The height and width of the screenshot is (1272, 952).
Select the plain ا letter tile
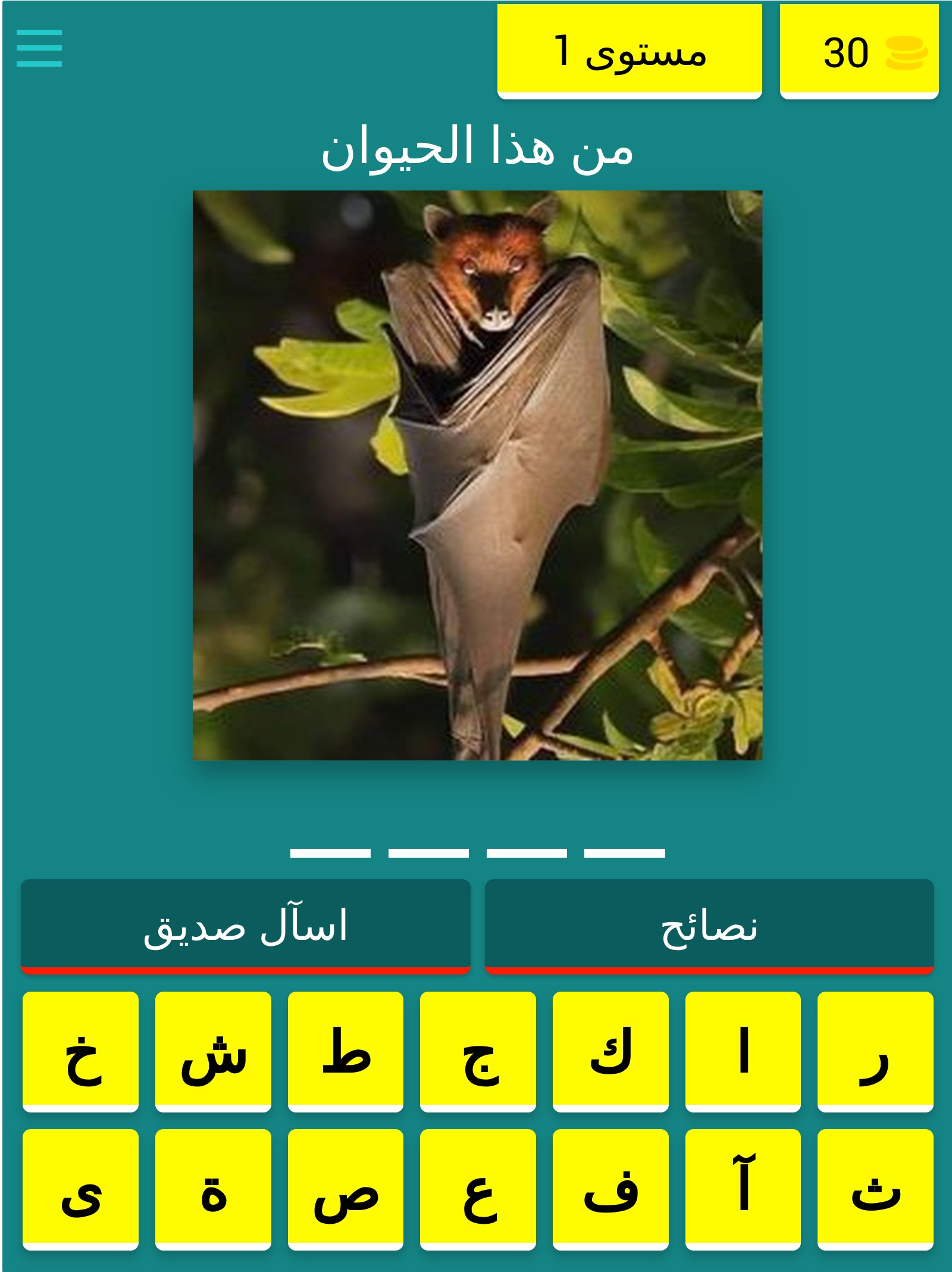point(743,1051)
